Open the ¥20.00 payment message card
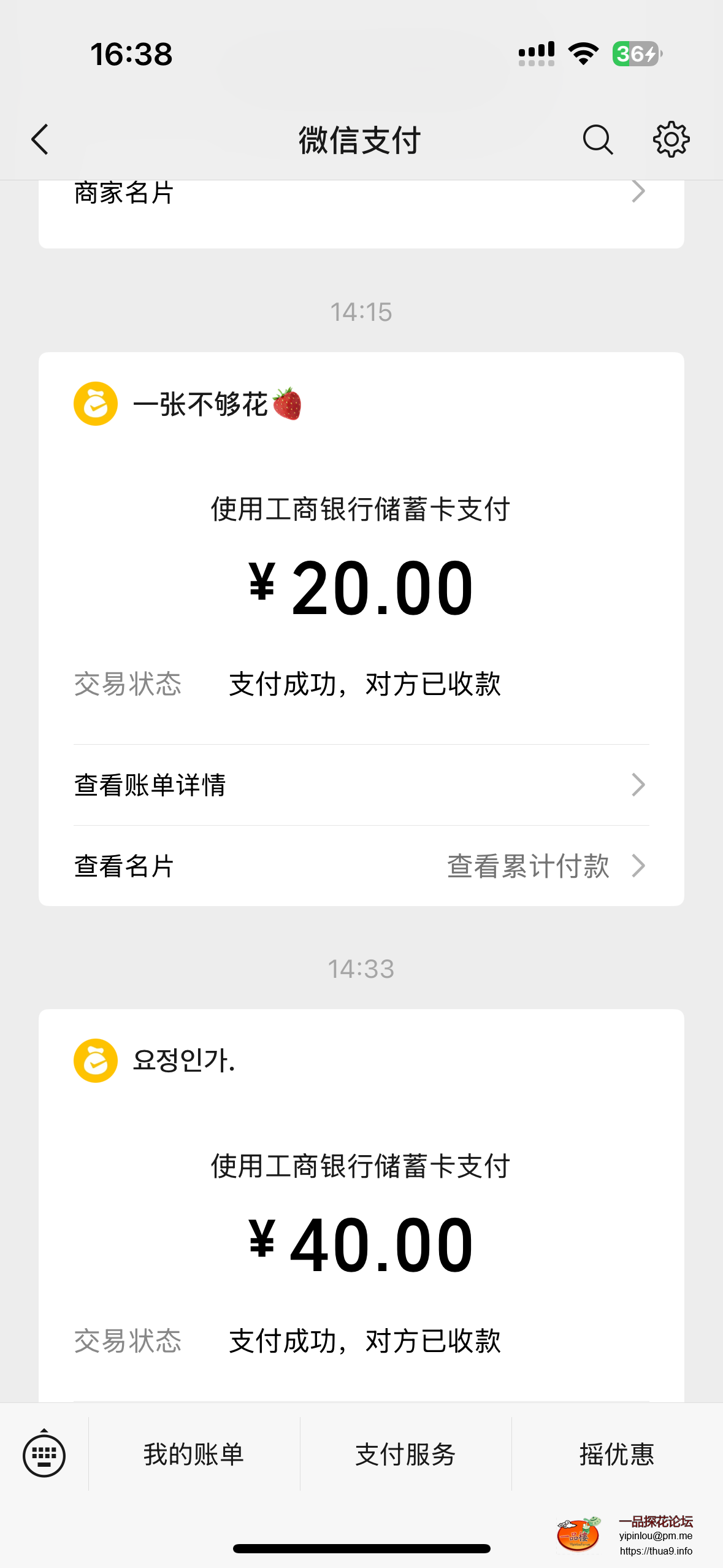Viewport: 723px width, 1568px height. coord(361,589)
